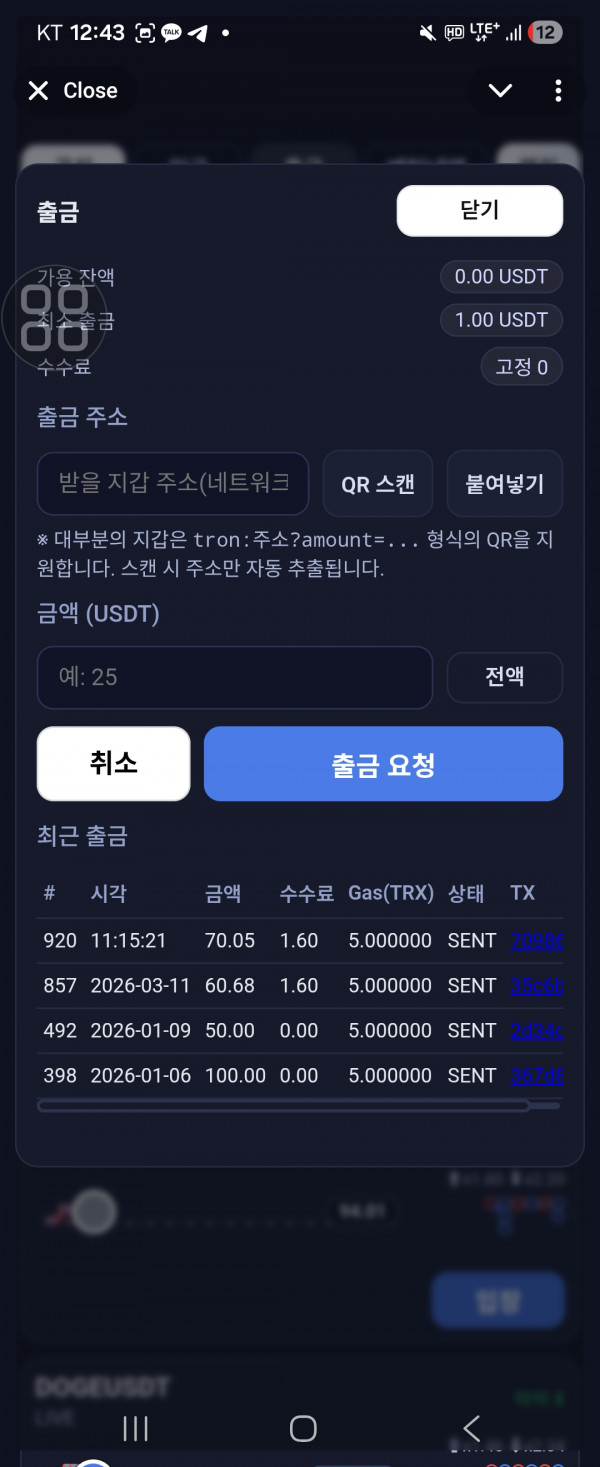Focus the wallet address input field
This screenshot has width=600, height=1467.
point(174,483)
